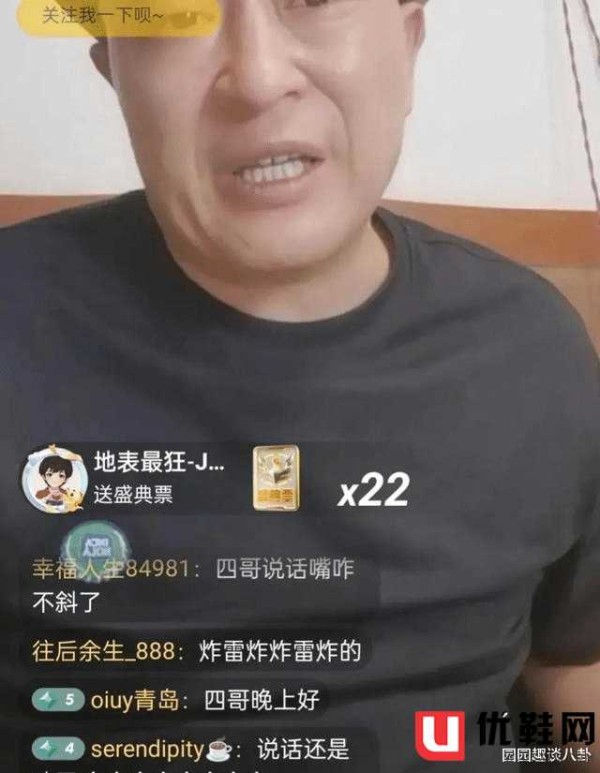This screenshot has width=600, height=773.
Task: Open the comment from 幸福人生84981
Action: coord(192,585)
